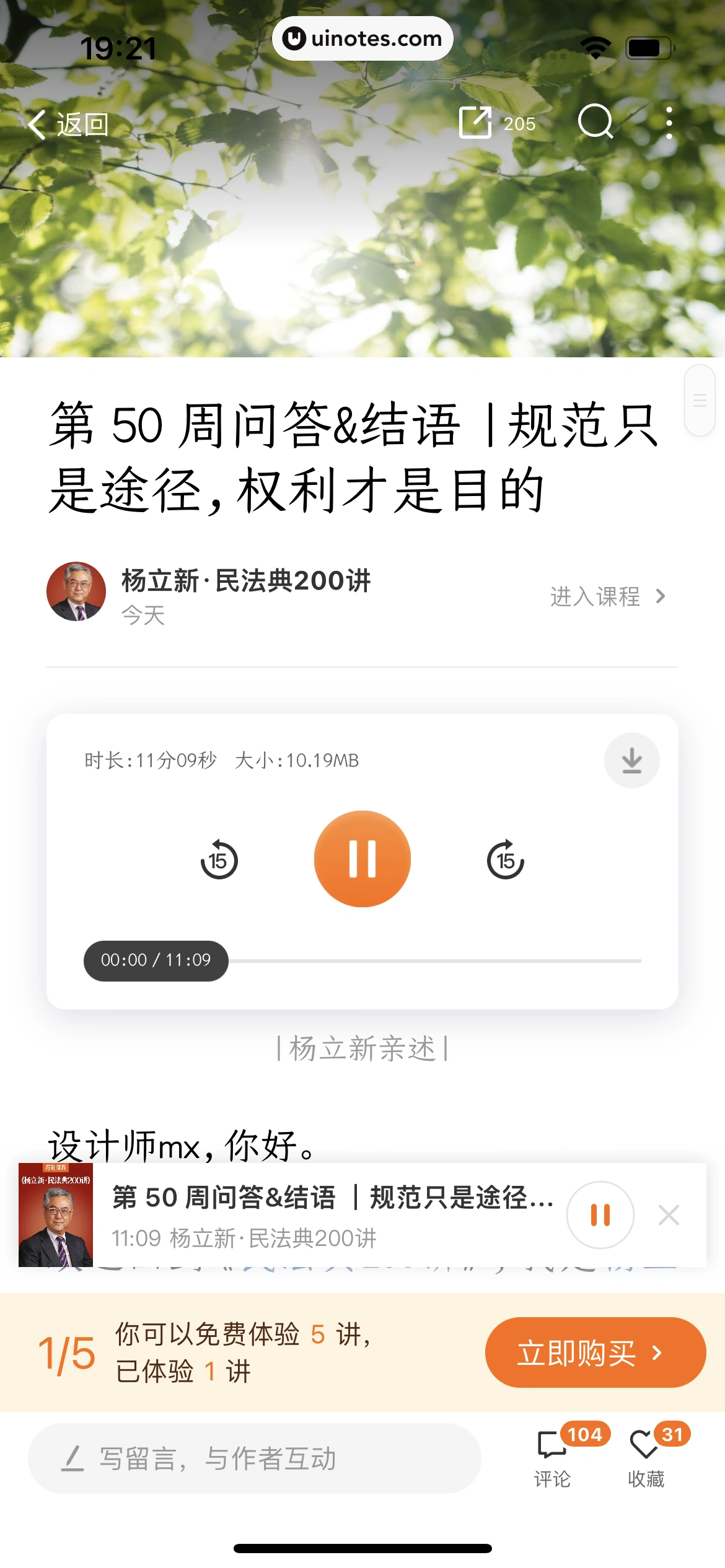View the 104 comments

point(553,1458)
